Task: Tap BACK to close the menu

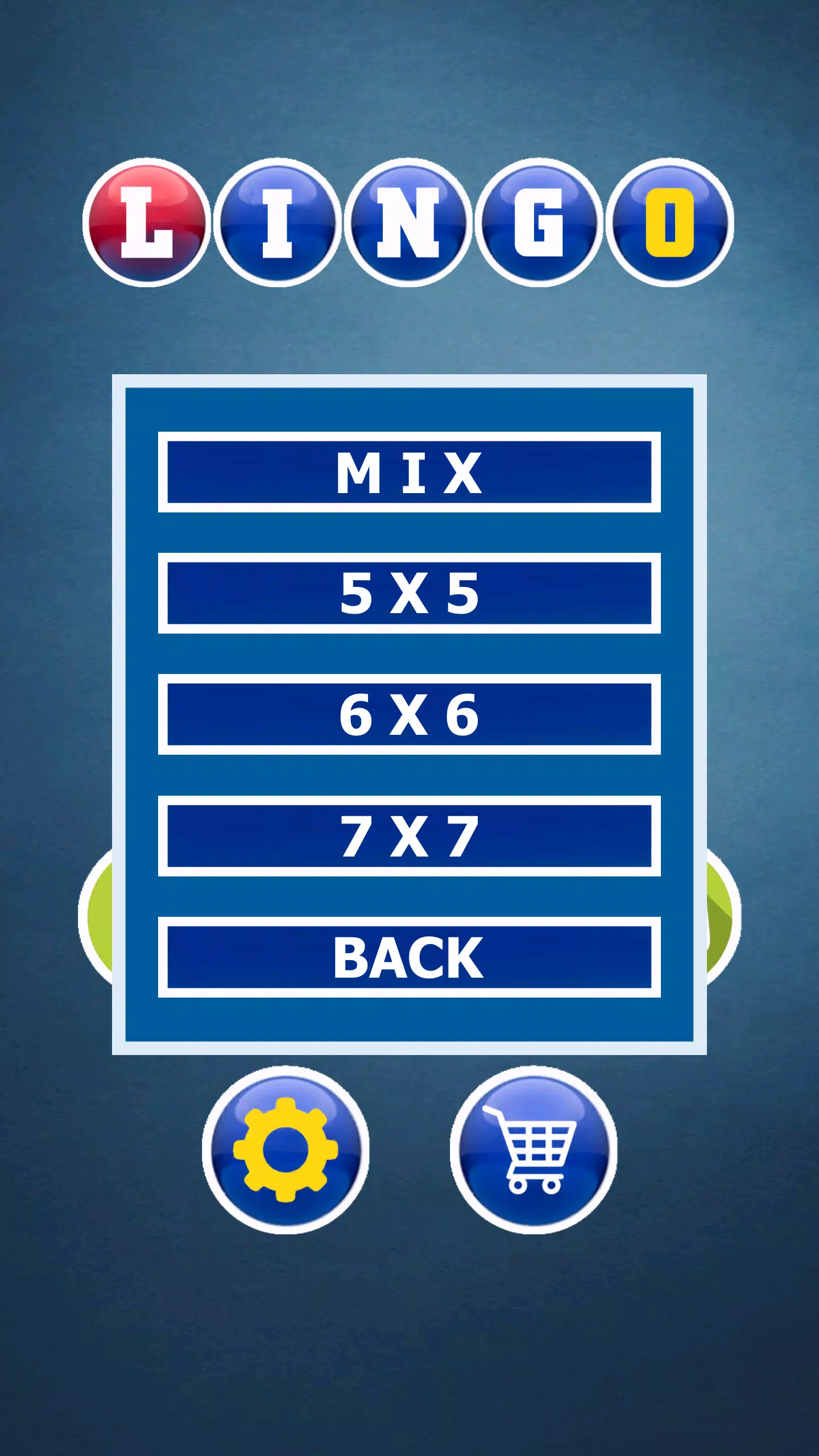Action: pyautogui.click(x=409, y=957)
